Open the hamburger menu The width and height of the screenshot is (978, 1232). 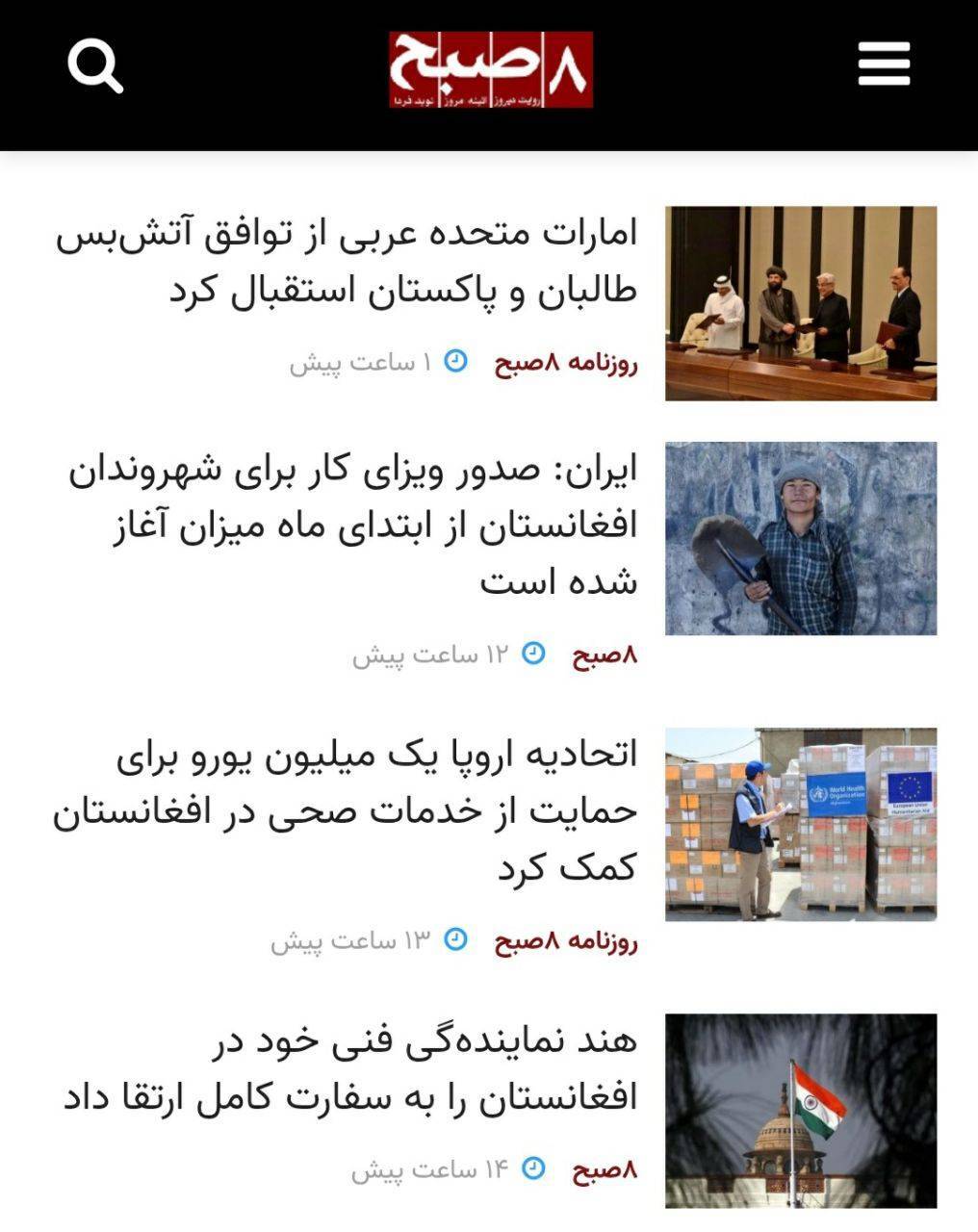point(884,64)
